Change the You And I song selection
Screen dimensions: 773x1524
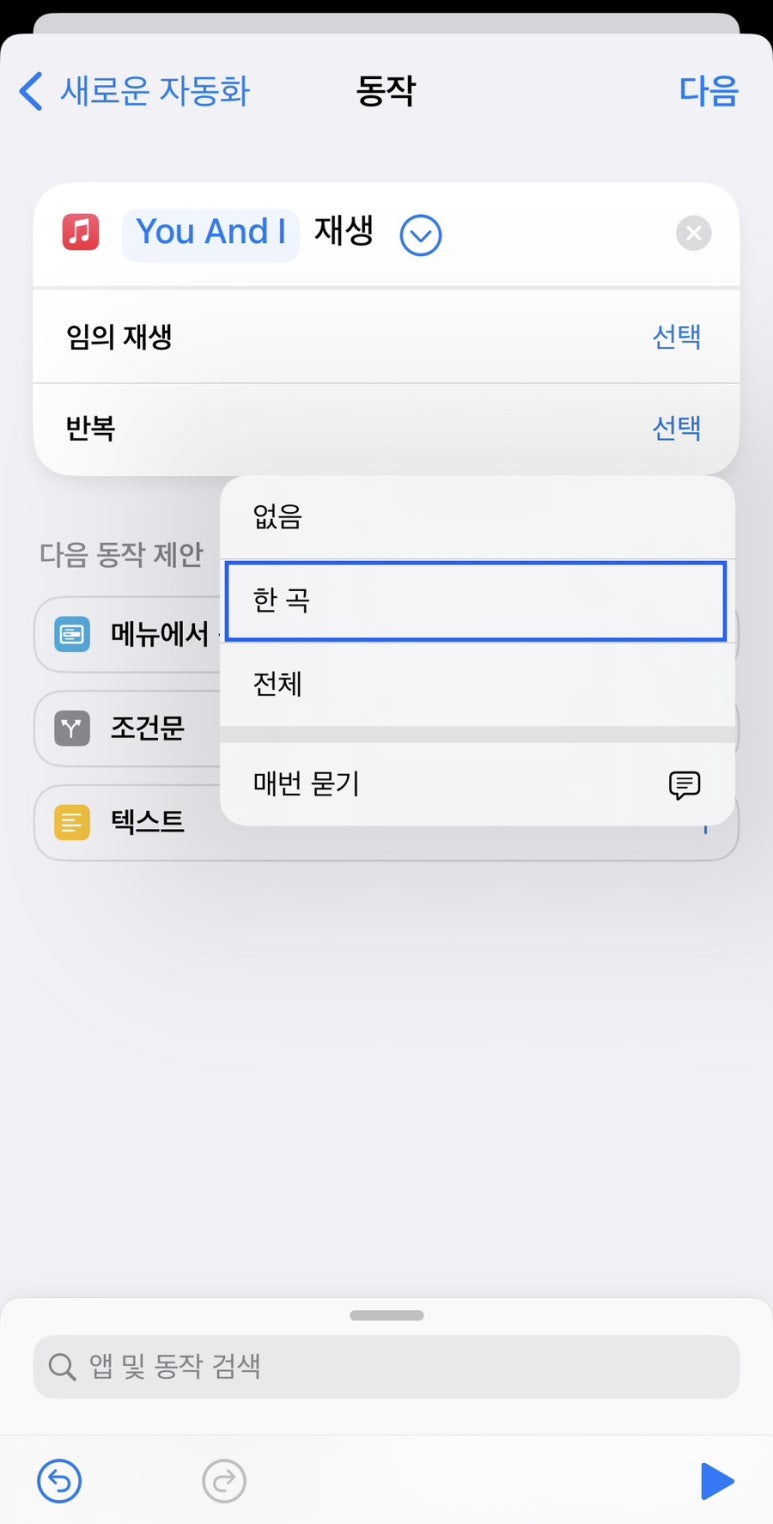[x=210, y=233]
